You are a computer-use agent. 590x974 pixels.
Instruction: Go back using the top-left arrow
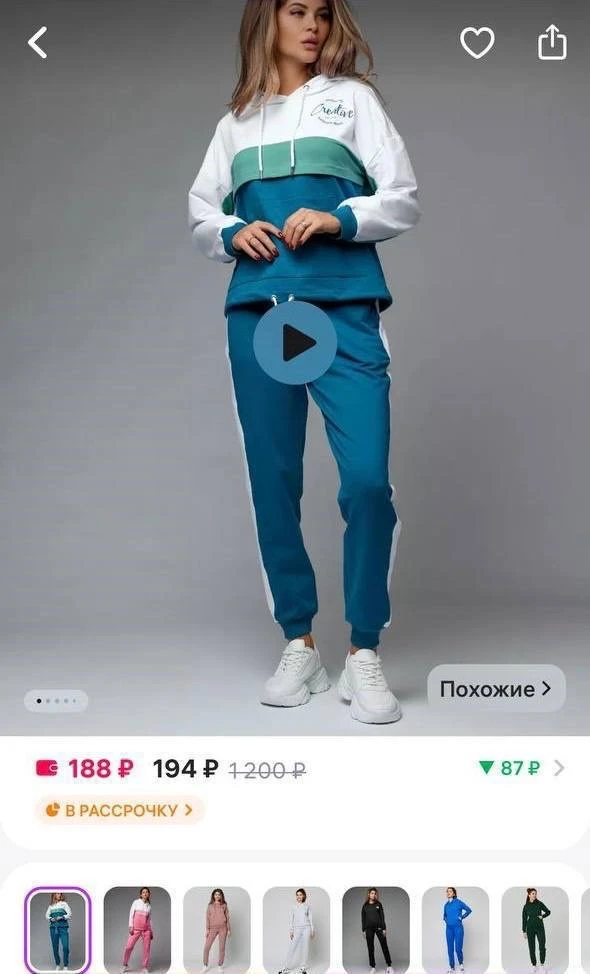(38, 43)
